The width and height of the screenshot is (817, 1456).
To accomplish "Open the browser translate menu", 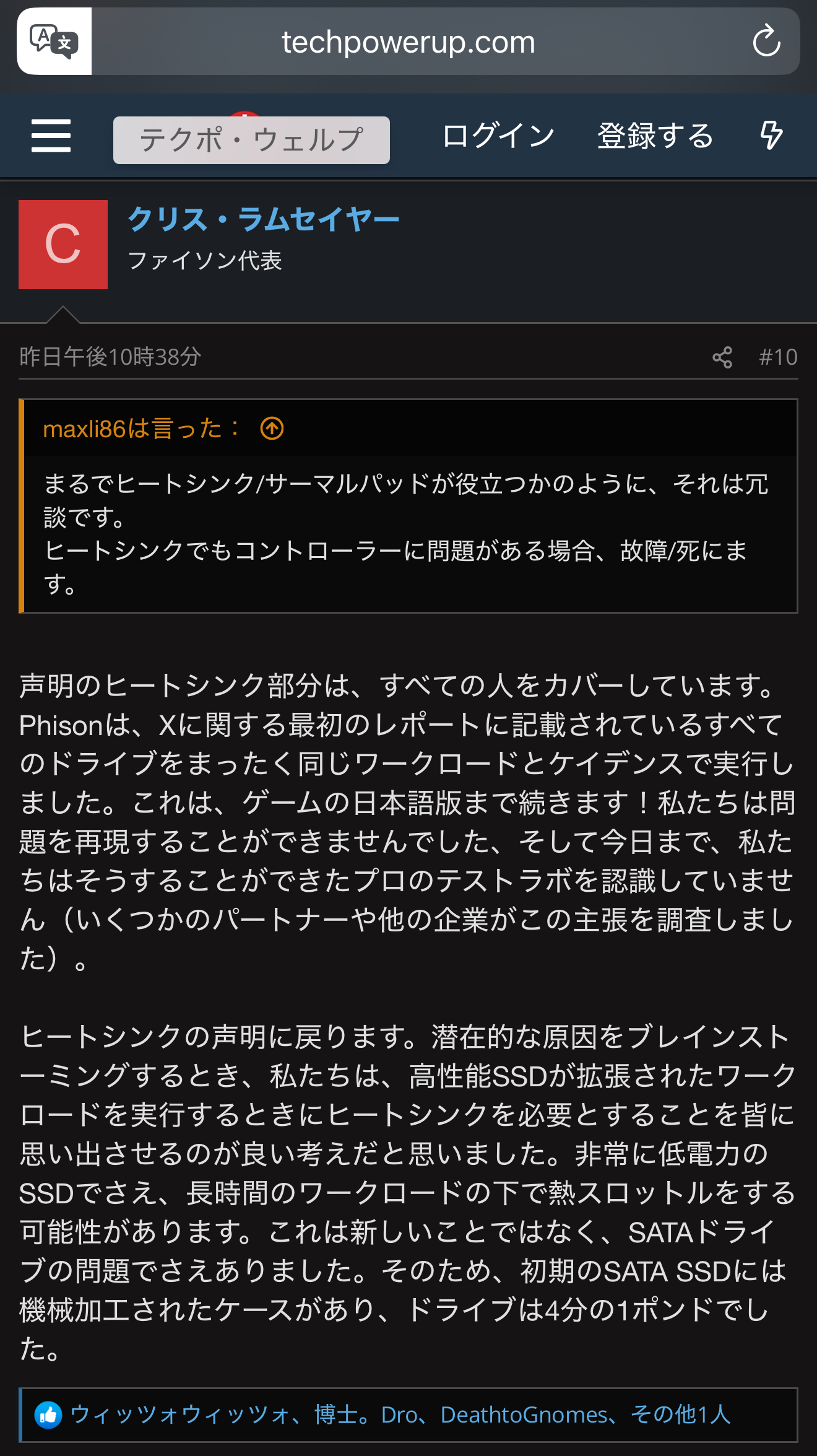I will (54, 41).
